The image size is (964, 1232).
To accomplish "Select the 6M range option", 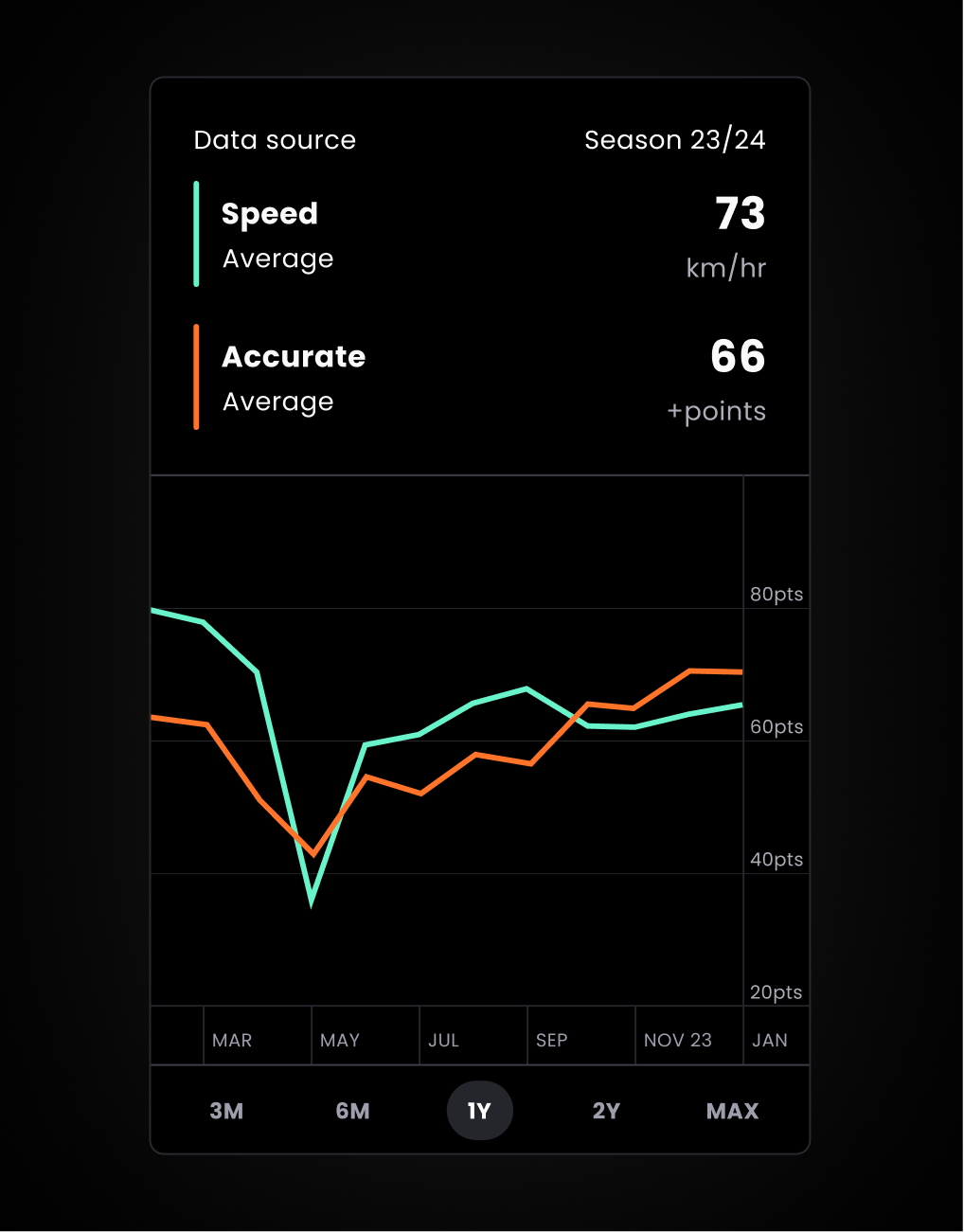I will pos(352,1111).
